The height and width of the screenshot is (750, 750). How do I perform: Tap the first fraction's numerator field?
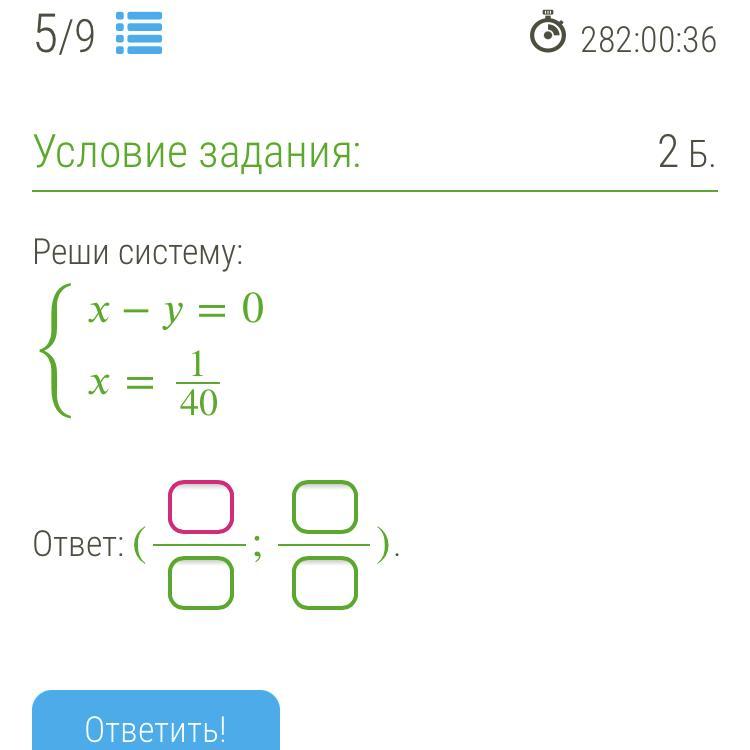[x=201, y=507]
